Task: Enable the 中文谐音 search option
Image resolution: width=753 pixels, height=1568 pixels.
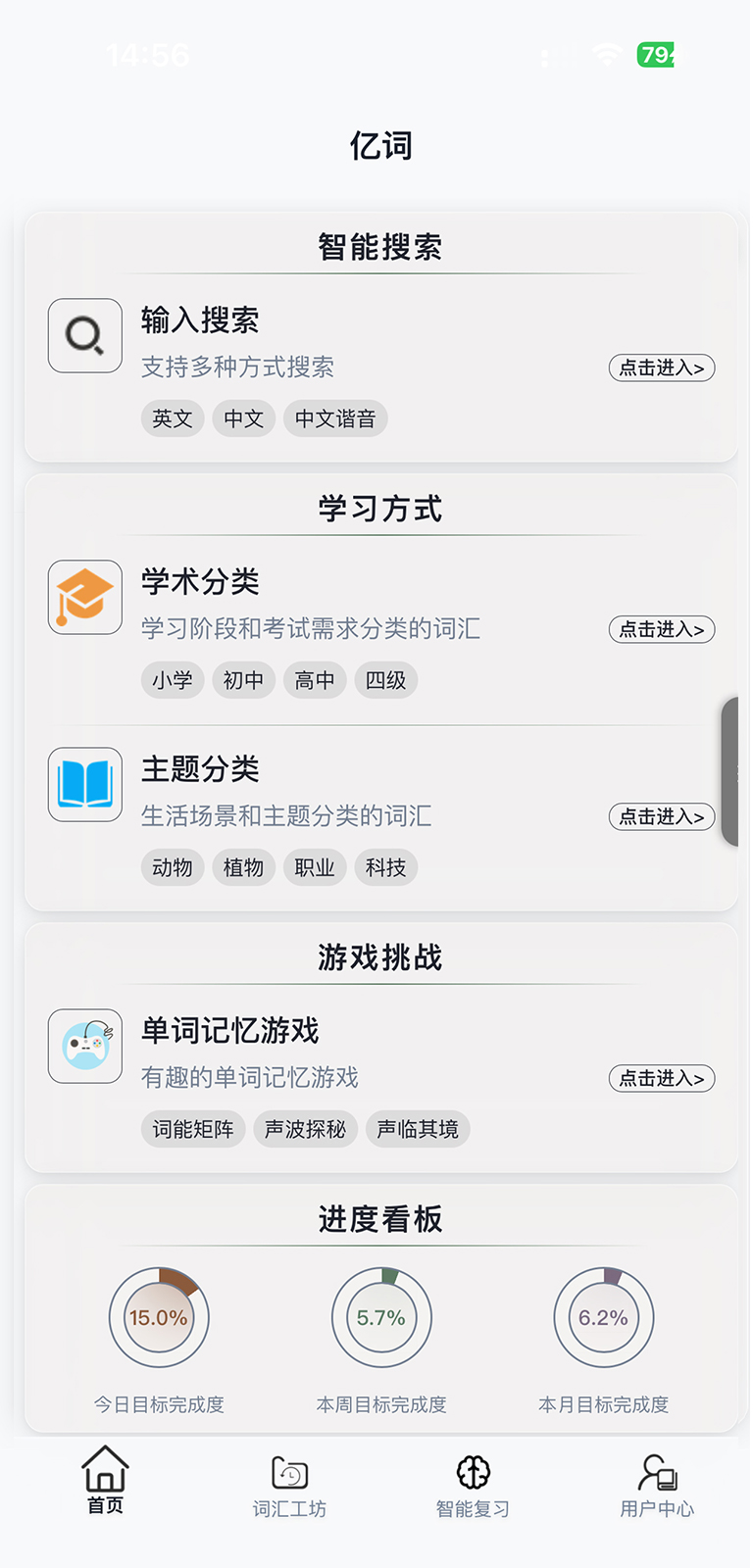Action: 335,418
